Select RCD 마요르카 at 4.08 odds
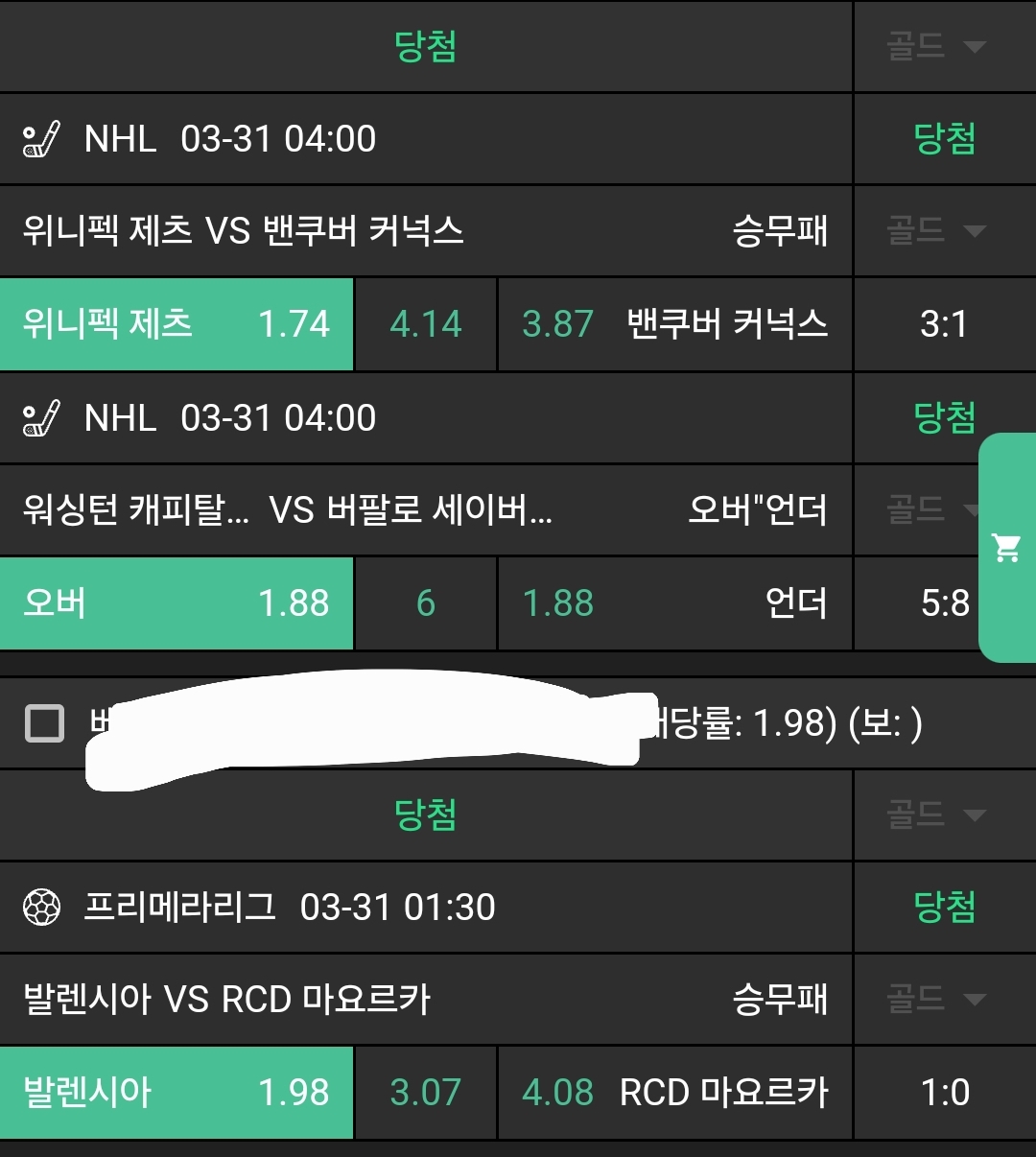This screenshot has width=1036, height=1157. pyautogui.click(x=674, y=1093)
